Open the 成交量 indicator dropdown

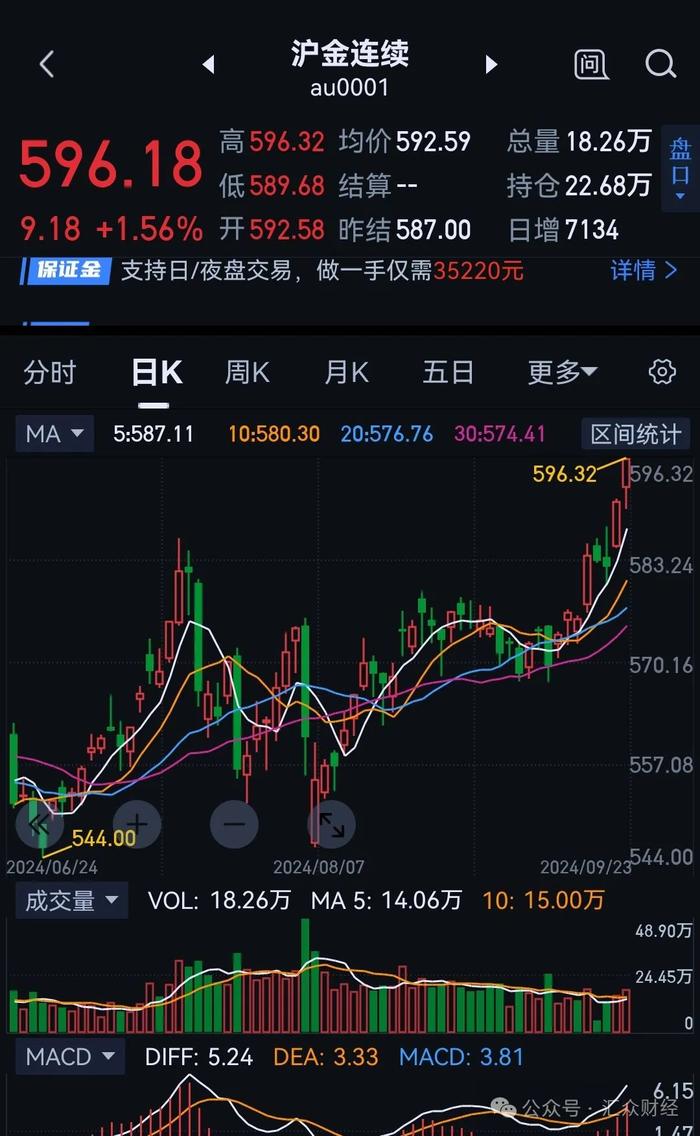(x=71, y=901)
